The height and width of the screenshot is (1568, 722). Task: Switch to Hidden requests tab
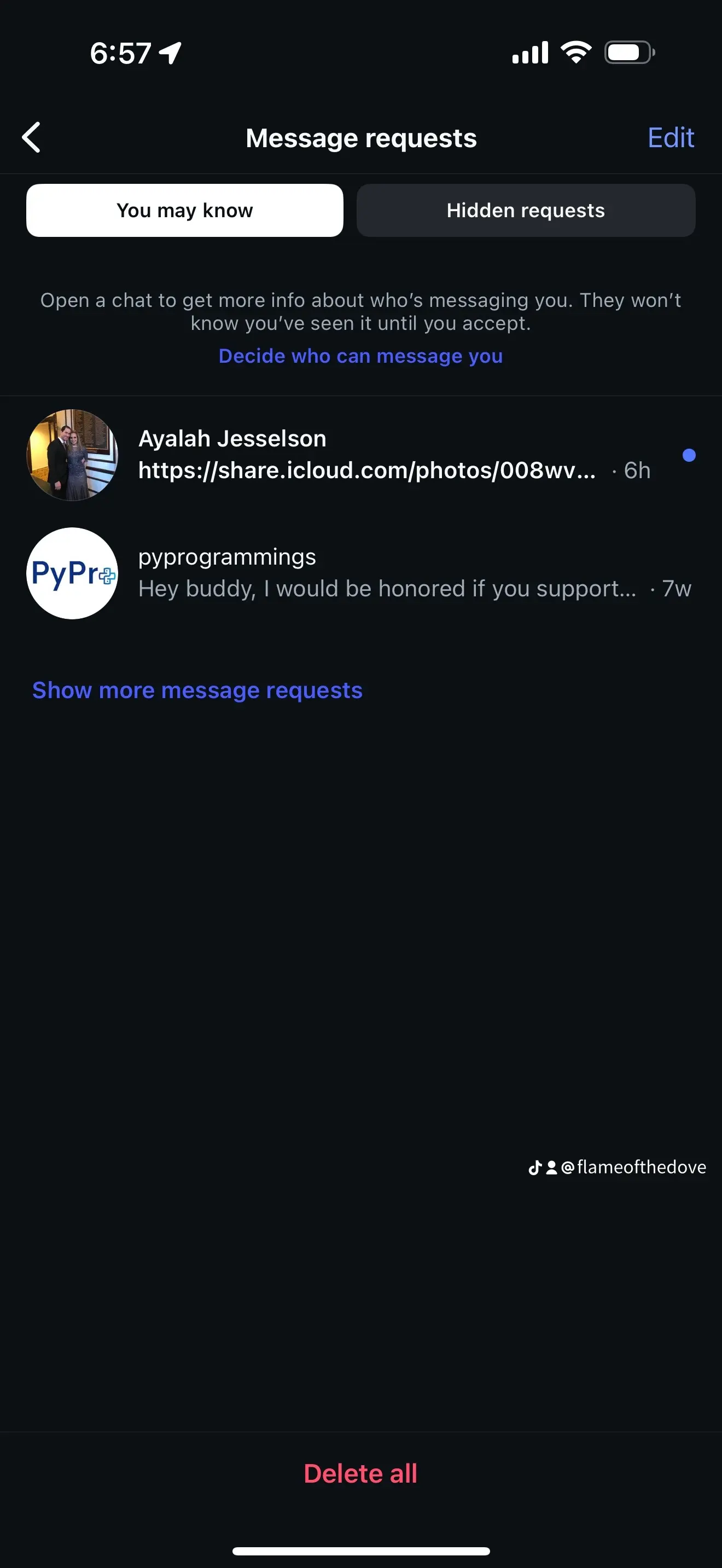[526, 211]
